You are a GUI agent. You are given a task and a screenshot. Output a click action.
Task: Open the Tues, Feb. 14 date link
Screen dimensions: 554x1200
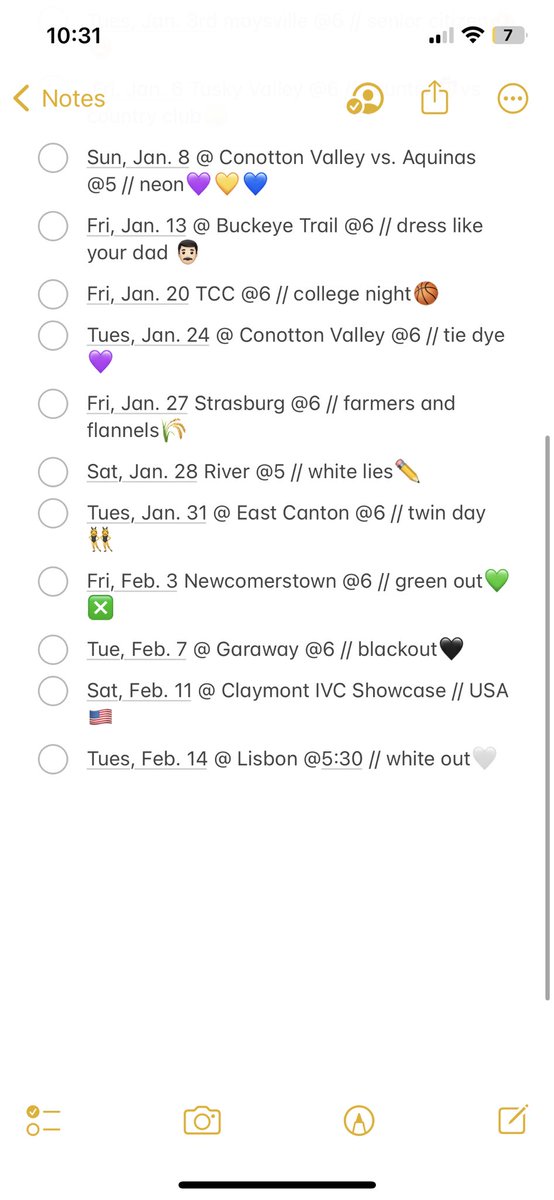pyautogui.click(x=147, y=759)
